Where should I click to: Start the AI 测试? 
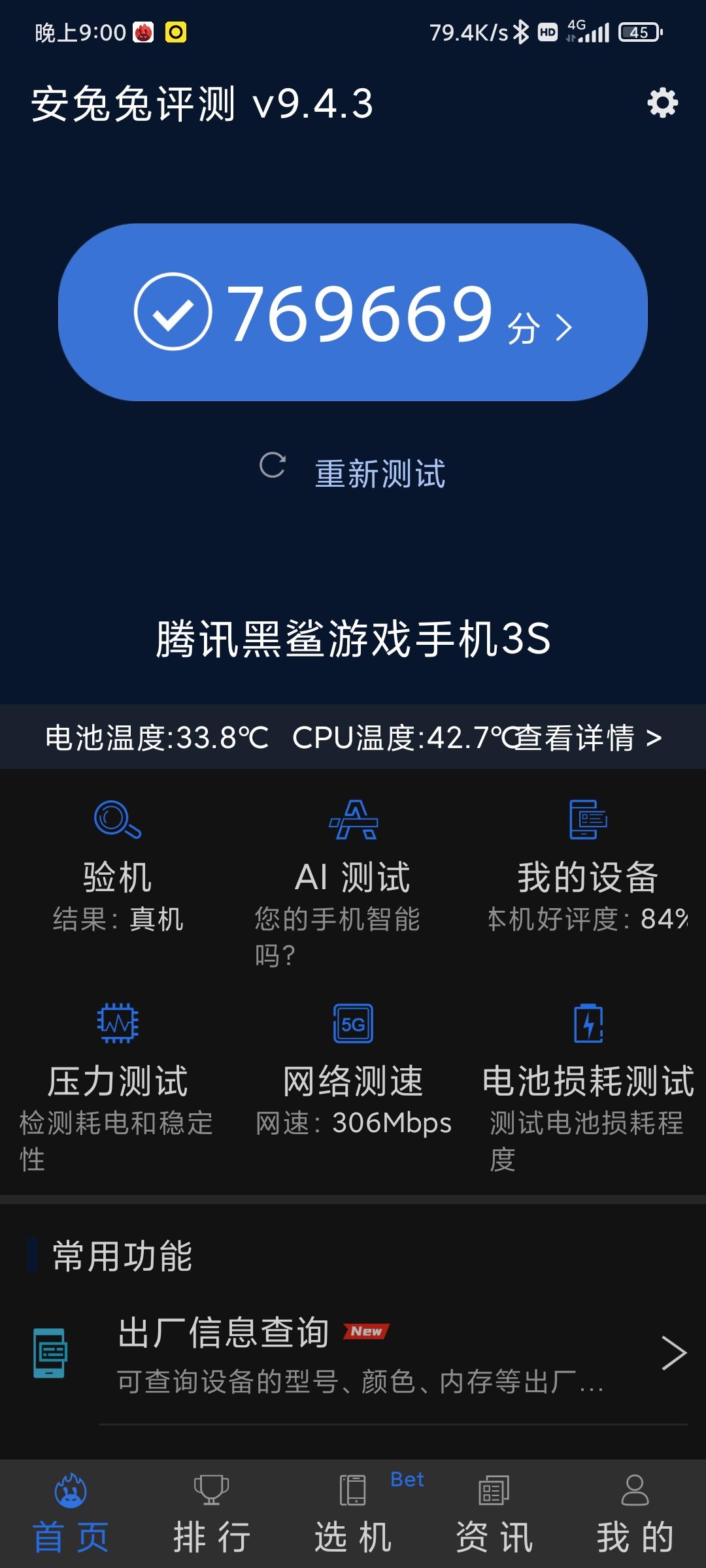tap(353, 862)
